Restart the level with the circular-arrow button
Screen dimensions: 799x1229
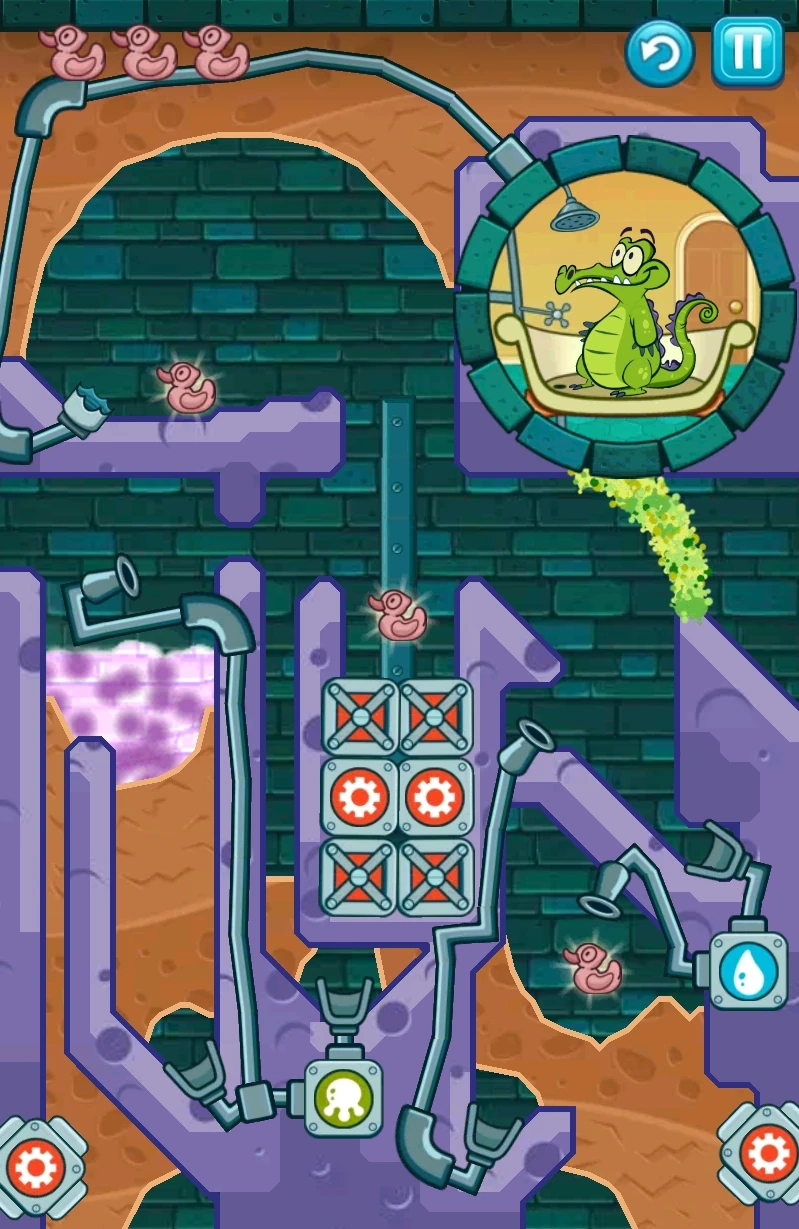[x=660, y=52]
